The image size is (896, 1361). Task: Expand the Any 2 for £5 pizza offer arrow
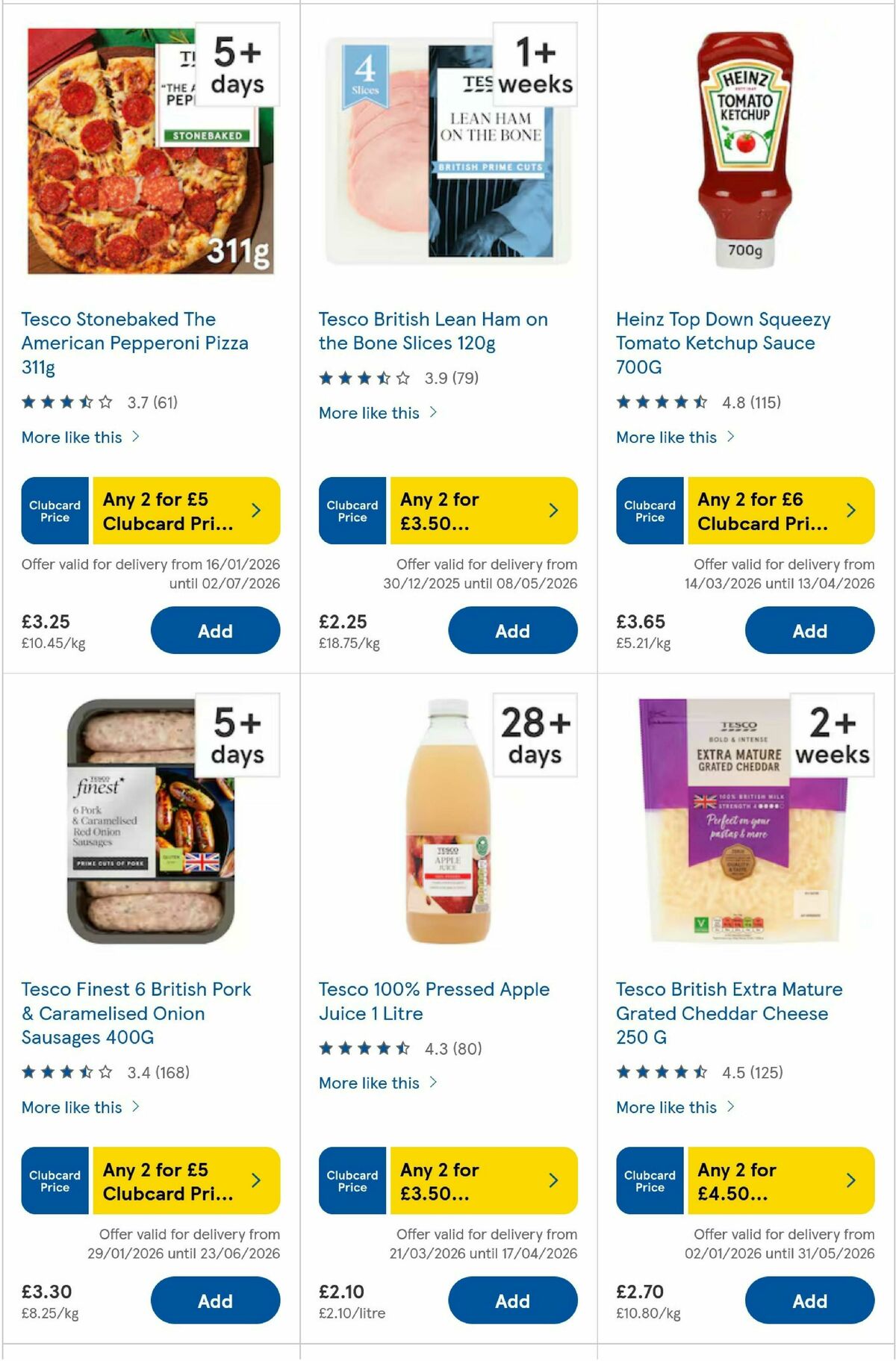pos(255,510)
